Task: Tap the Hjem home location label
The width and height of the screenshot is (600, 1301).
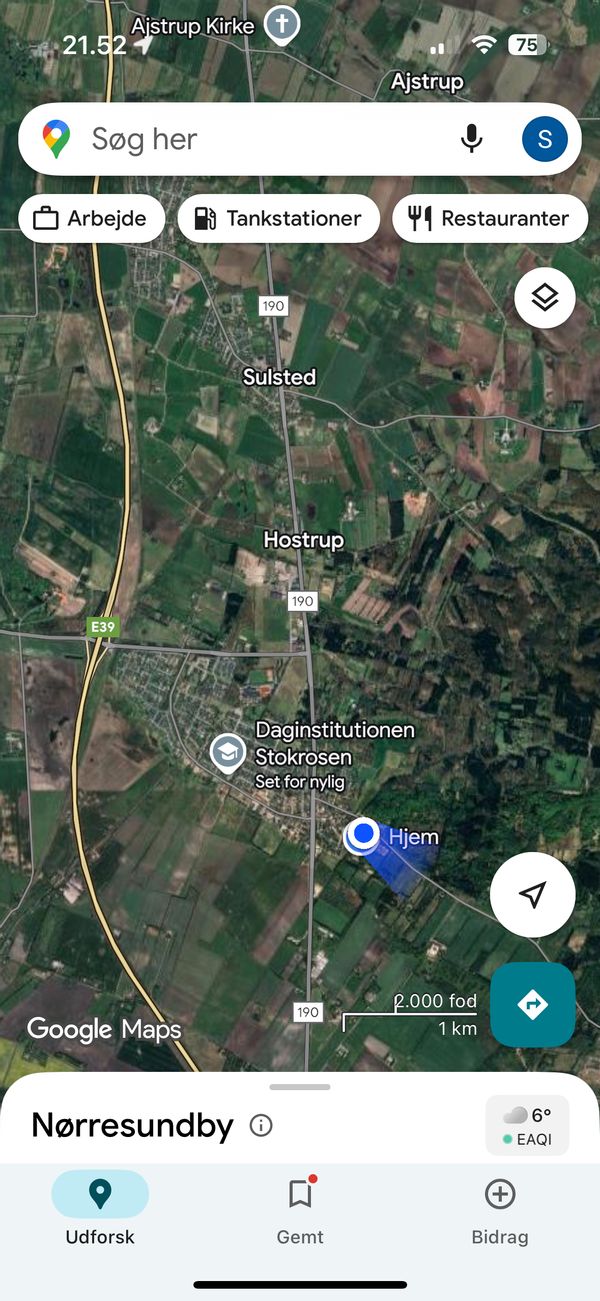Action: click(413, 837)
